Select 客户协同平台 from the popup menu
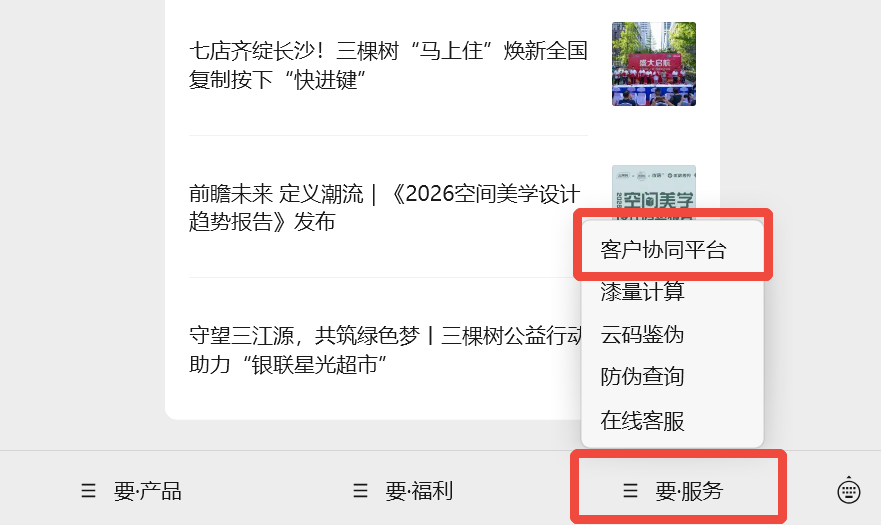 663,250
